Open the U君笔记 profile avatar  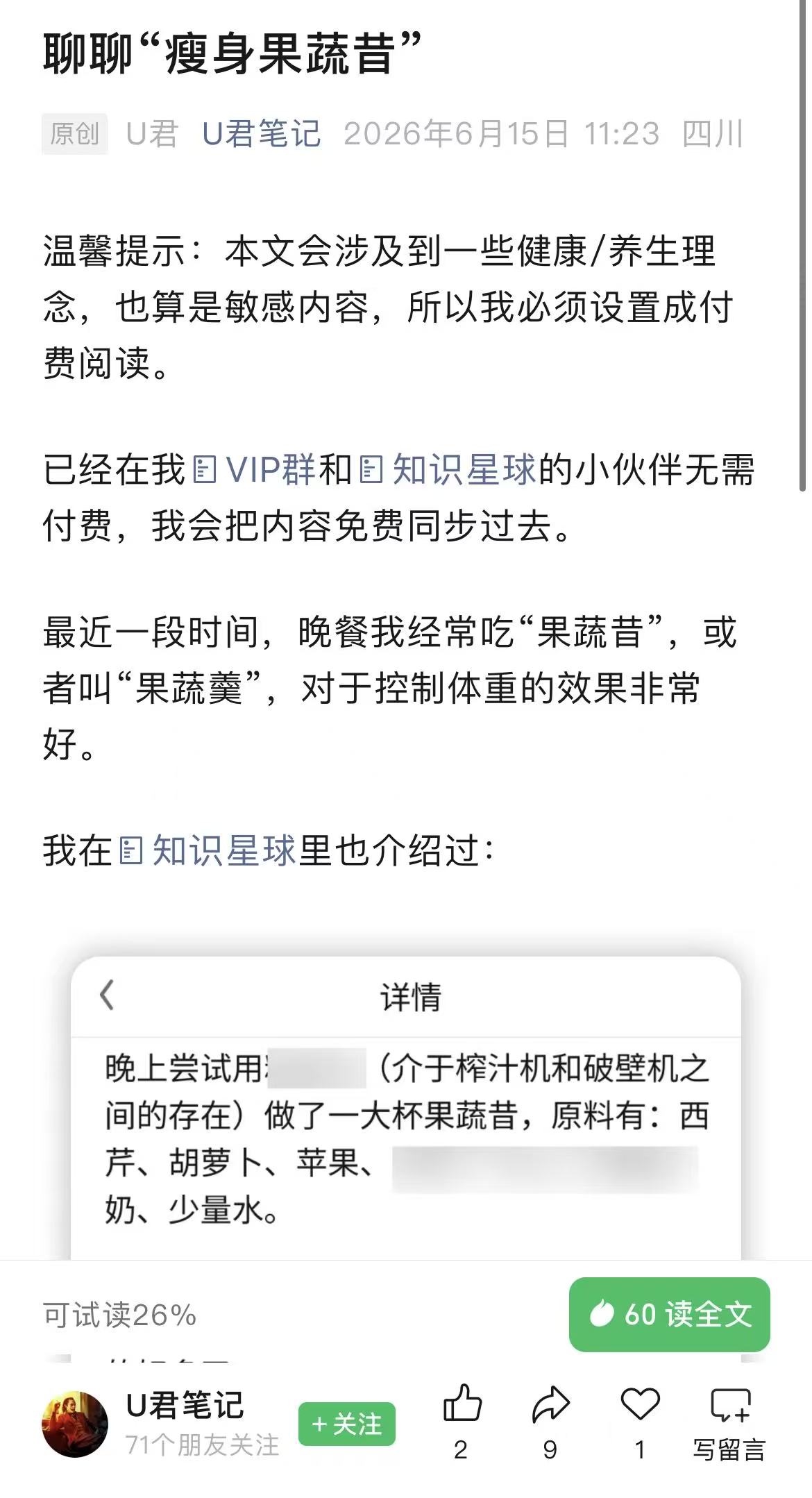(x=75, y=1424)
